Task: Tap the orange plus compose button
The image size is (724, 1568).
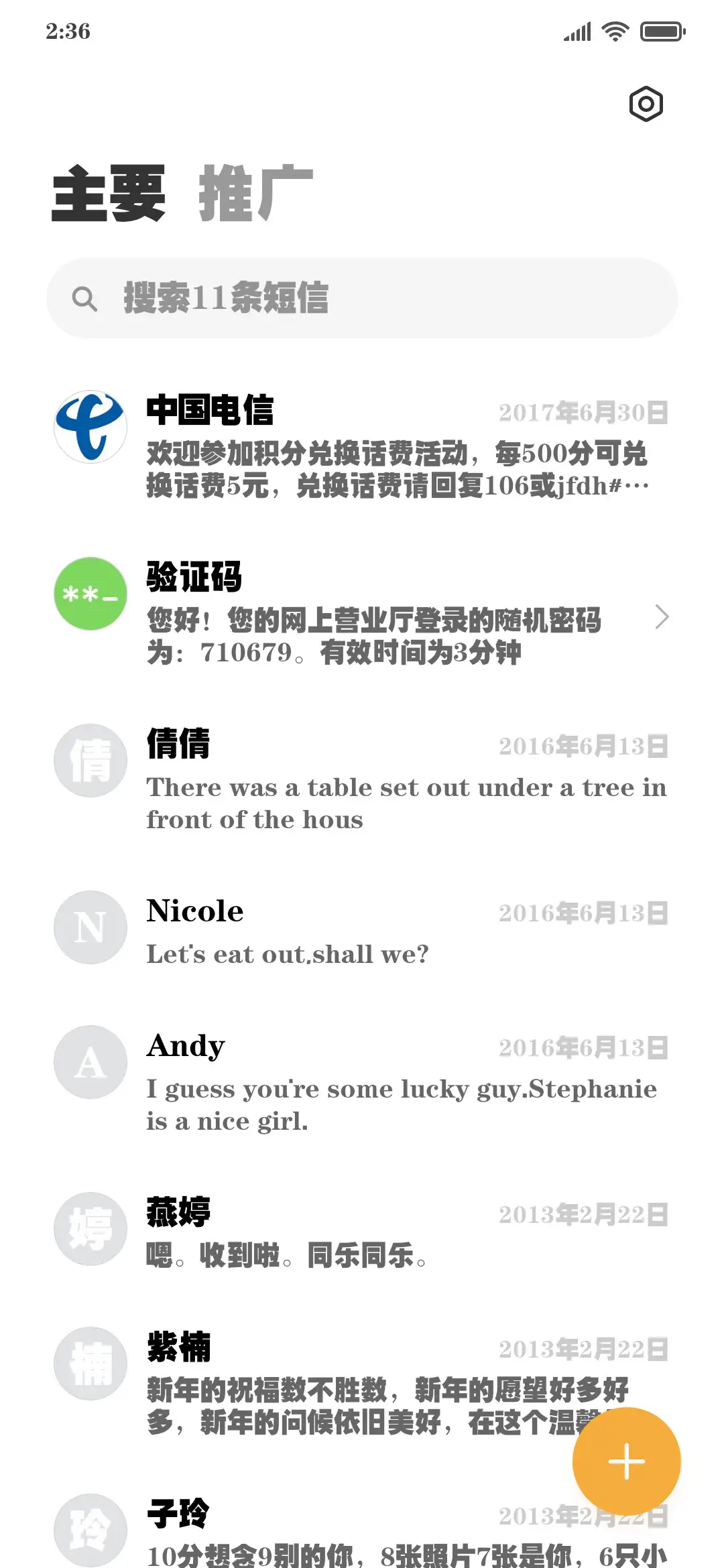Action: click(x=625, y=1461)
